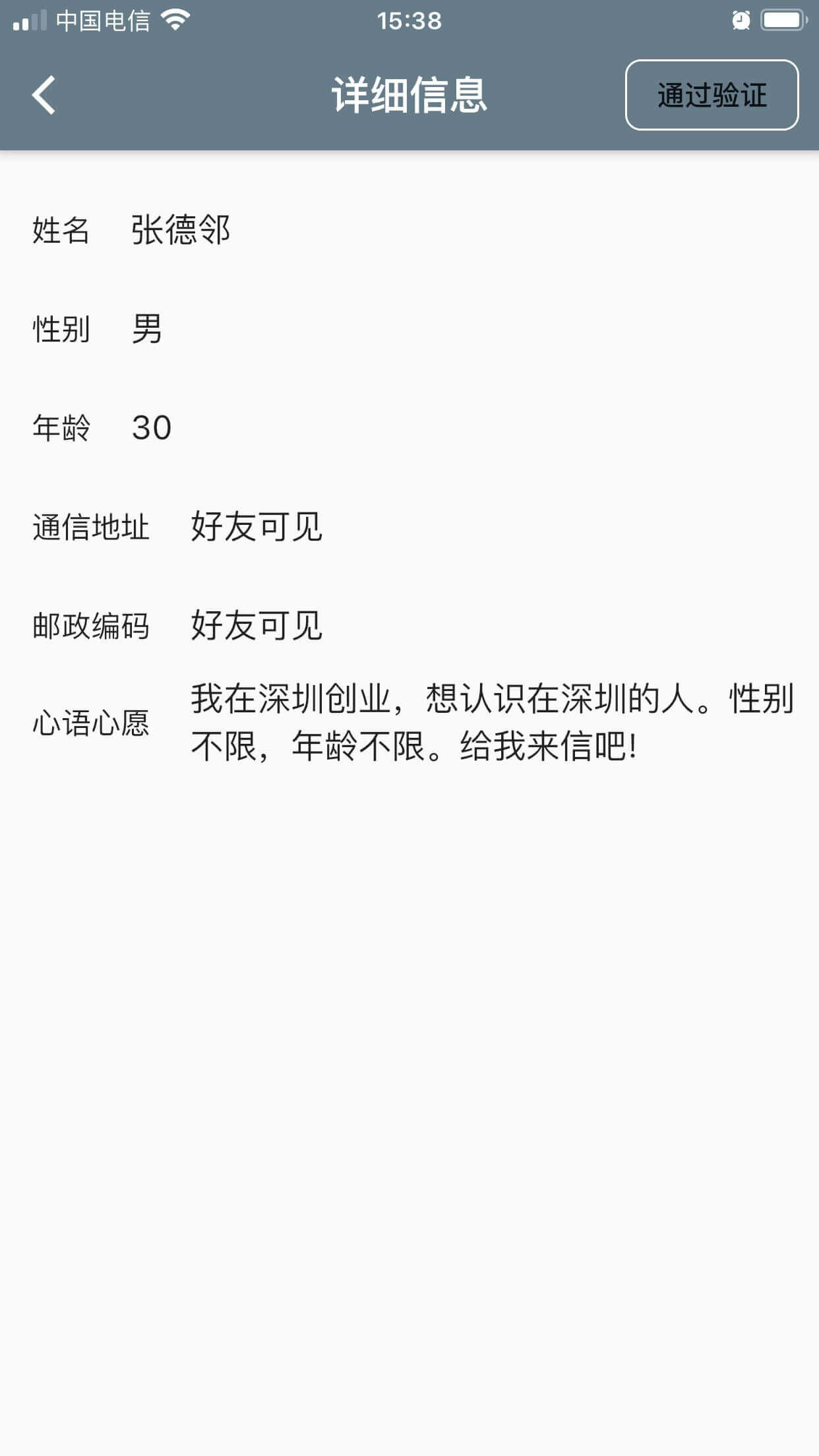819x1456 pixels.
Task: Tap the alarm clock status icon
Action: (741, 20)
